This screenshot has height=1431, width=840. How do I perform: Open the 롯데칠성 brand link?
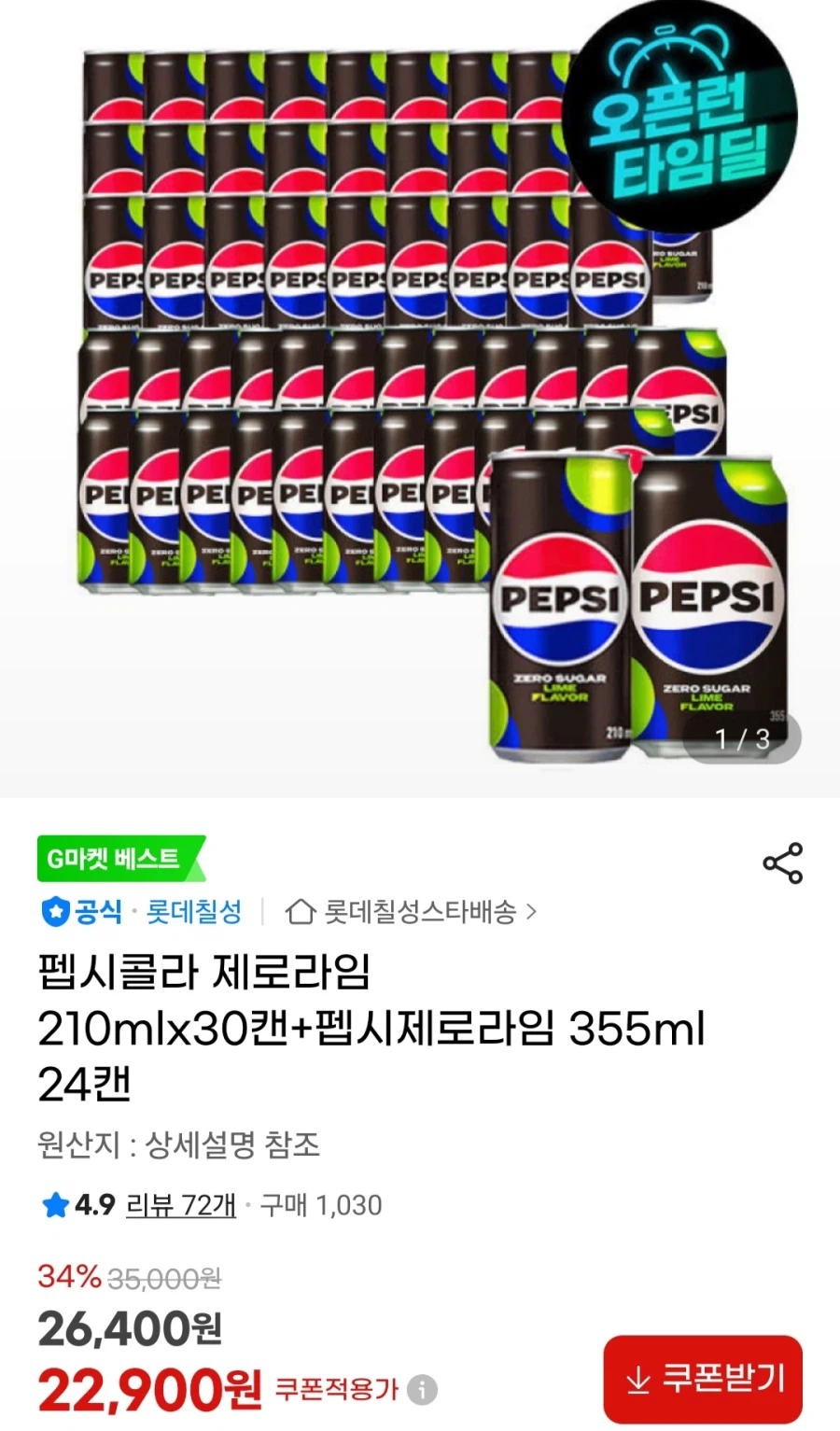tap(194, 913)
